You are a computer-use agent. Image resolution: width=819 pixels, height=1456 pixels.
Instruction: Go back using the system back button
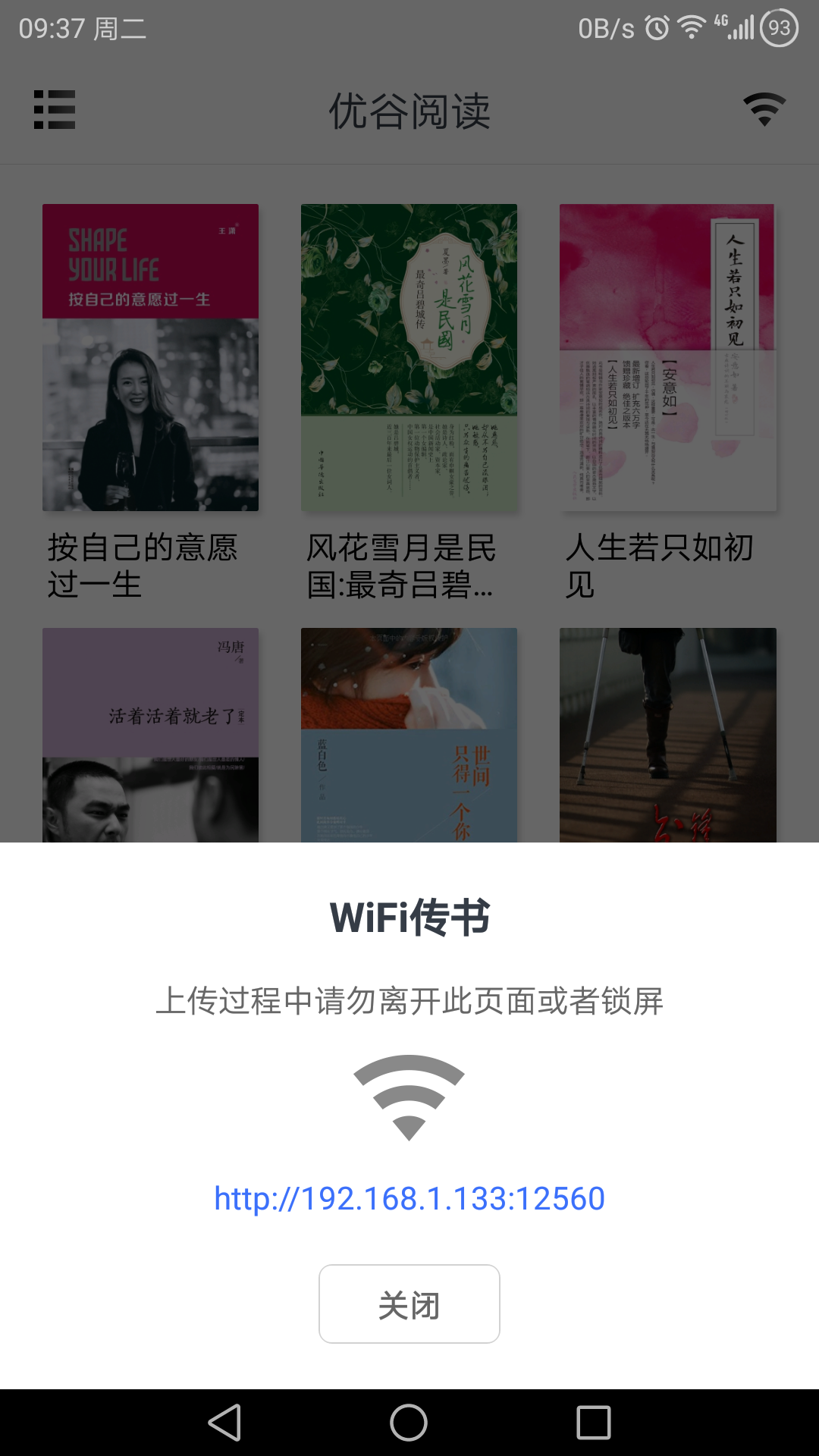tap(224, 1423)
